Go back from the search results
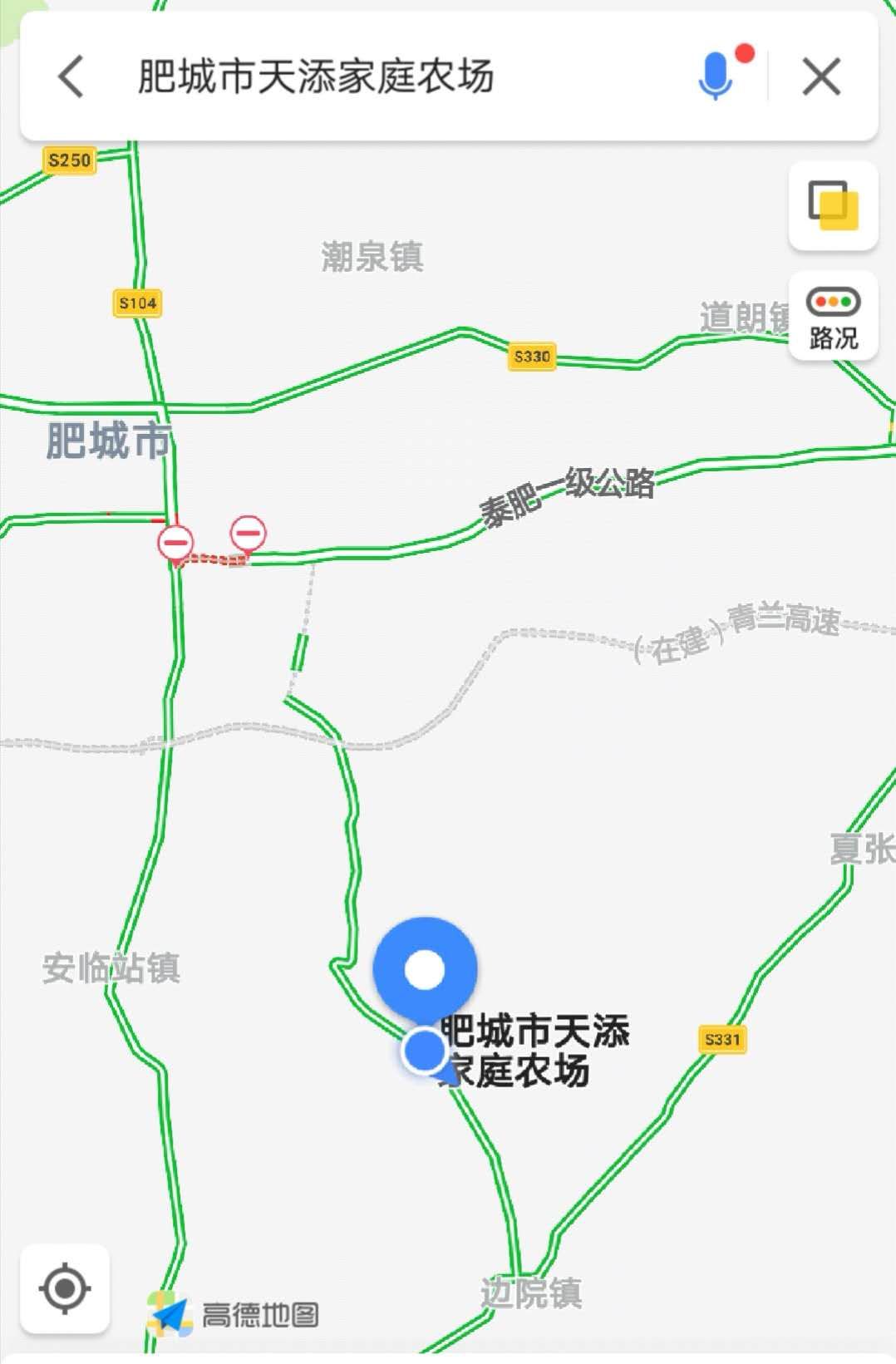Viewport: 896px width, 1364px height. [x=71, y=77]
